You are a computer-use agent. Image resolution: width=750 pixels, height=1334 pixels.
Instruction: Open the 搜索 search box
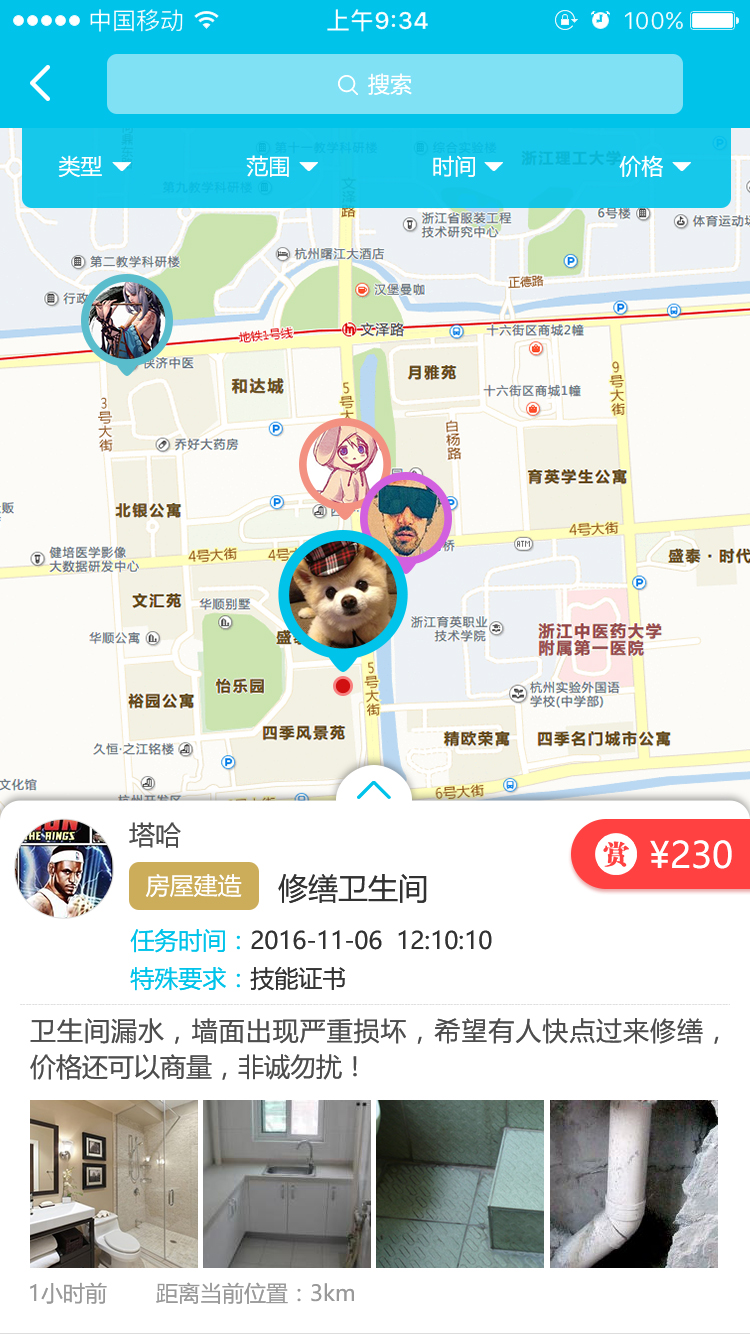[x=395, y=84]
